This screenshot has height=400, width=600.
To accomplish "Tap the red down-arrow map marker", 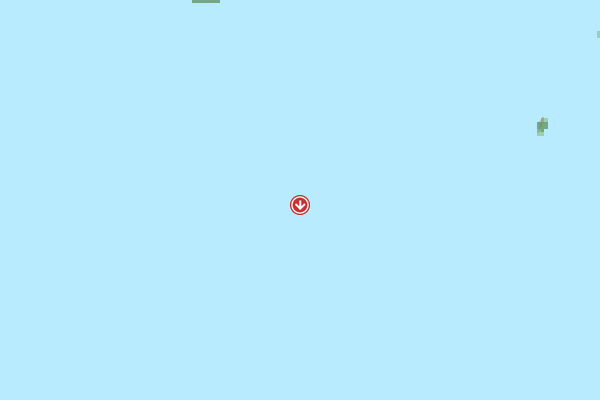I will (x=300, y=205).
